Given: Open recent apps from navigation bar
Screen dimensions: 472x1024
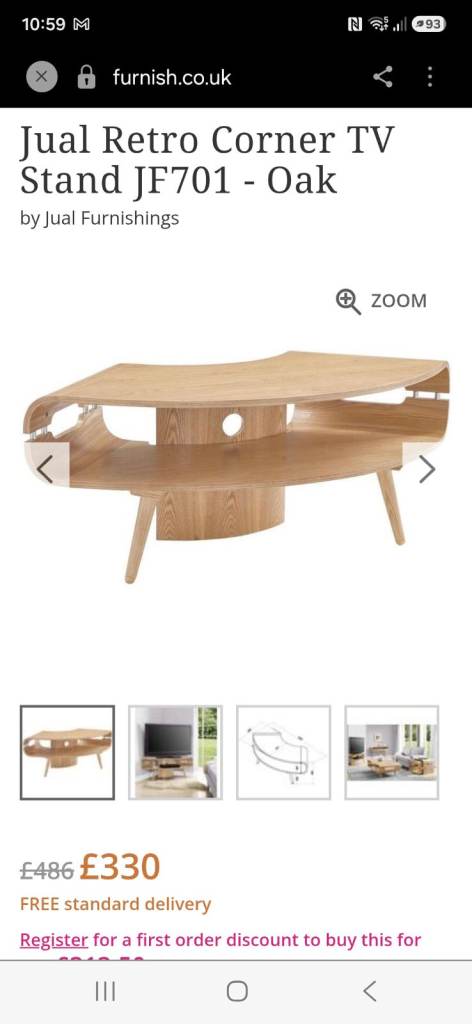Looking at the screenshot, I should click(105, 991).
